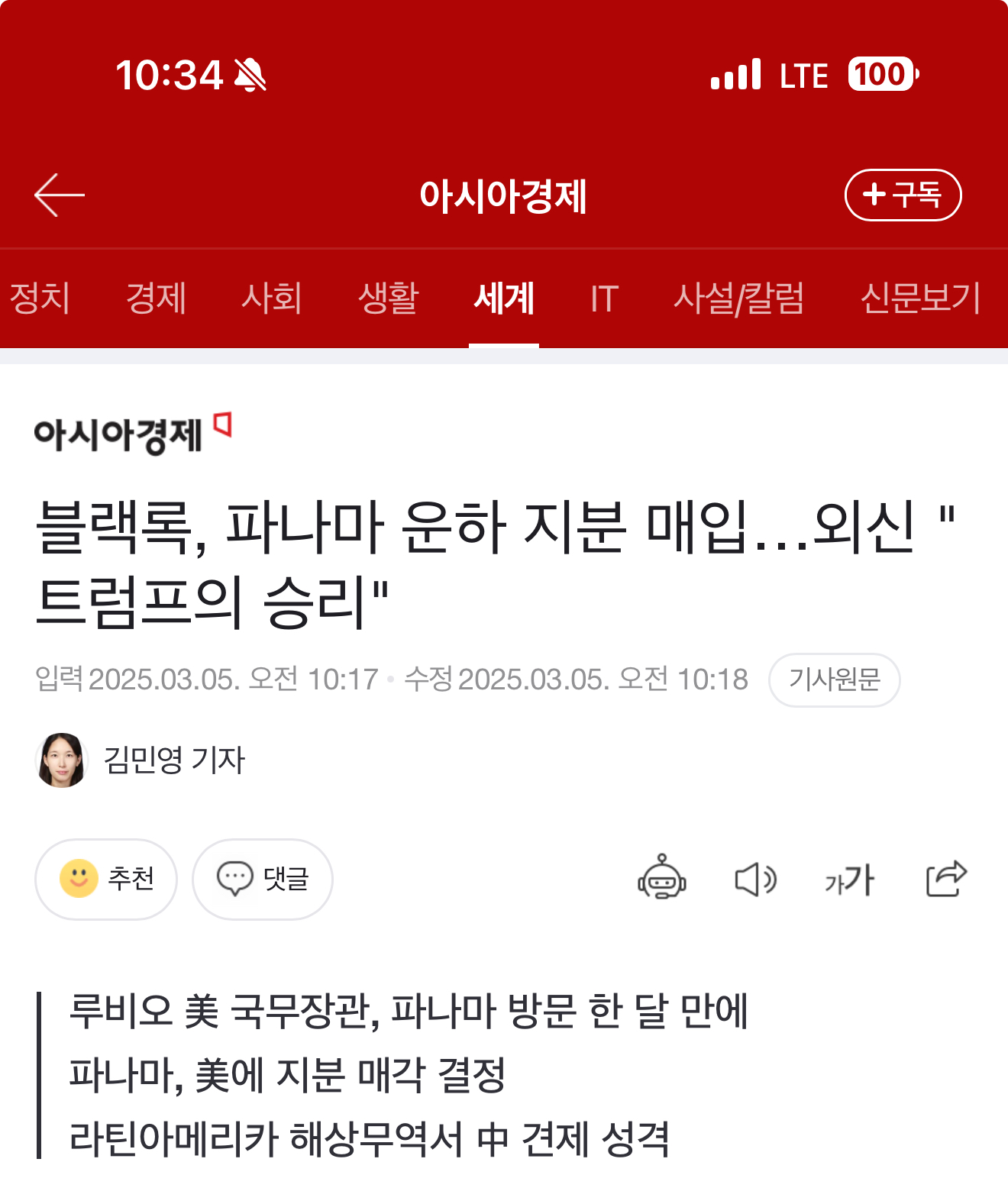This screenshot has height=1204, width=1008.
Task: Switch to the 정치 tab
Action: point(40,298)
